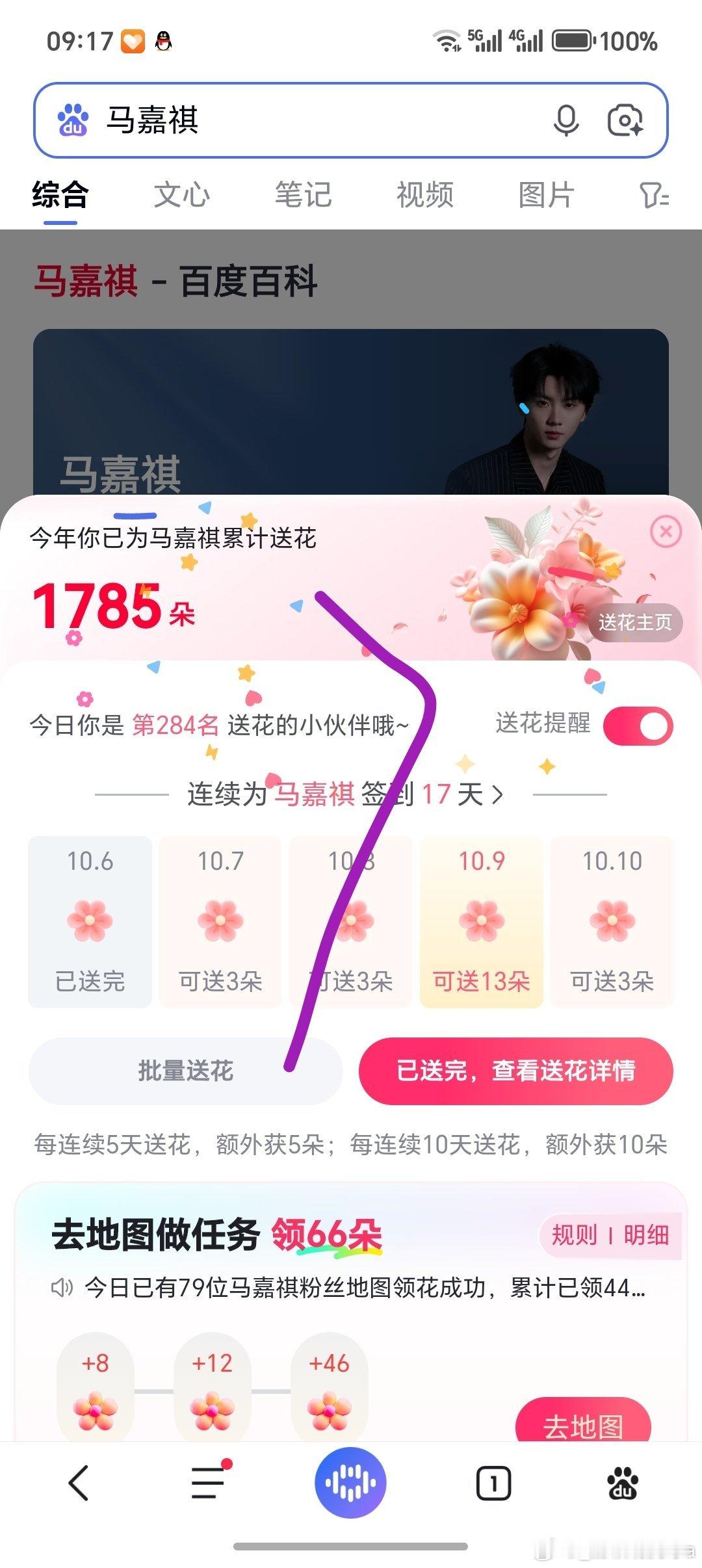This screenshot has width=702, height=1568.
Task: Switch to the 视频 tab
Action: [424, 194]
